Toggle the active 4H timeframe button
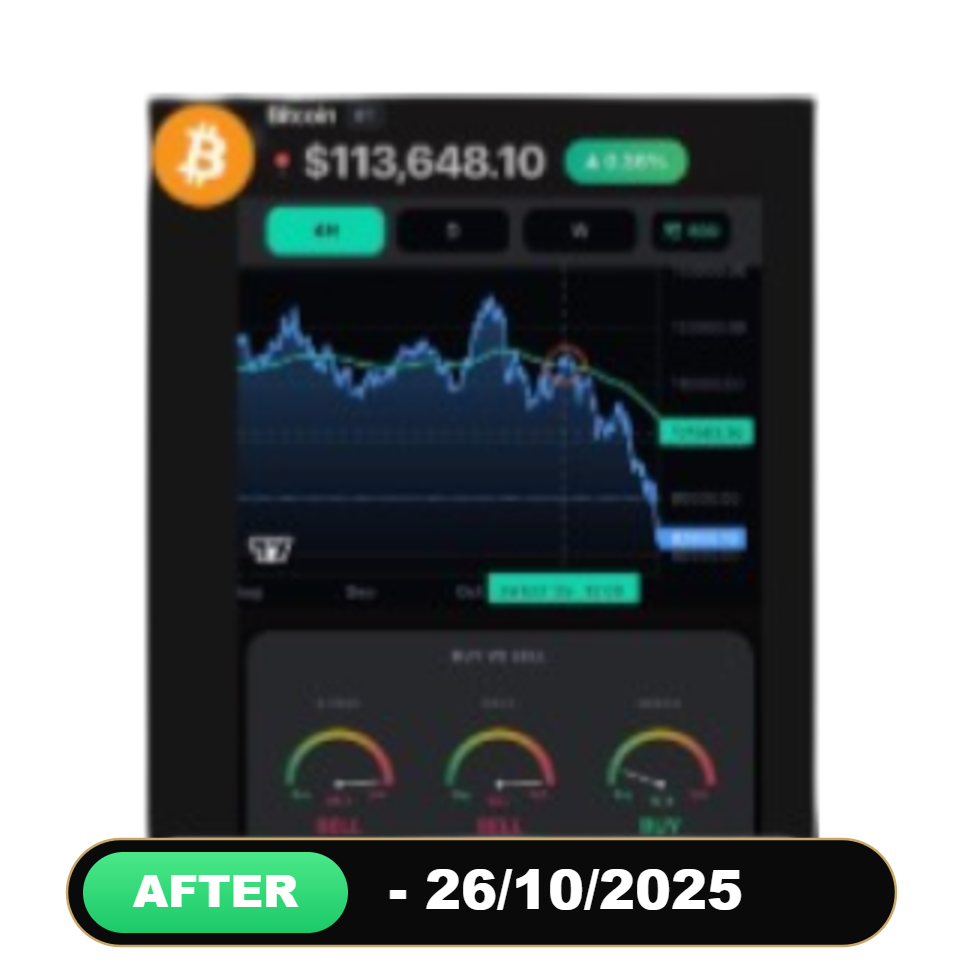 [x=324, y=231]
